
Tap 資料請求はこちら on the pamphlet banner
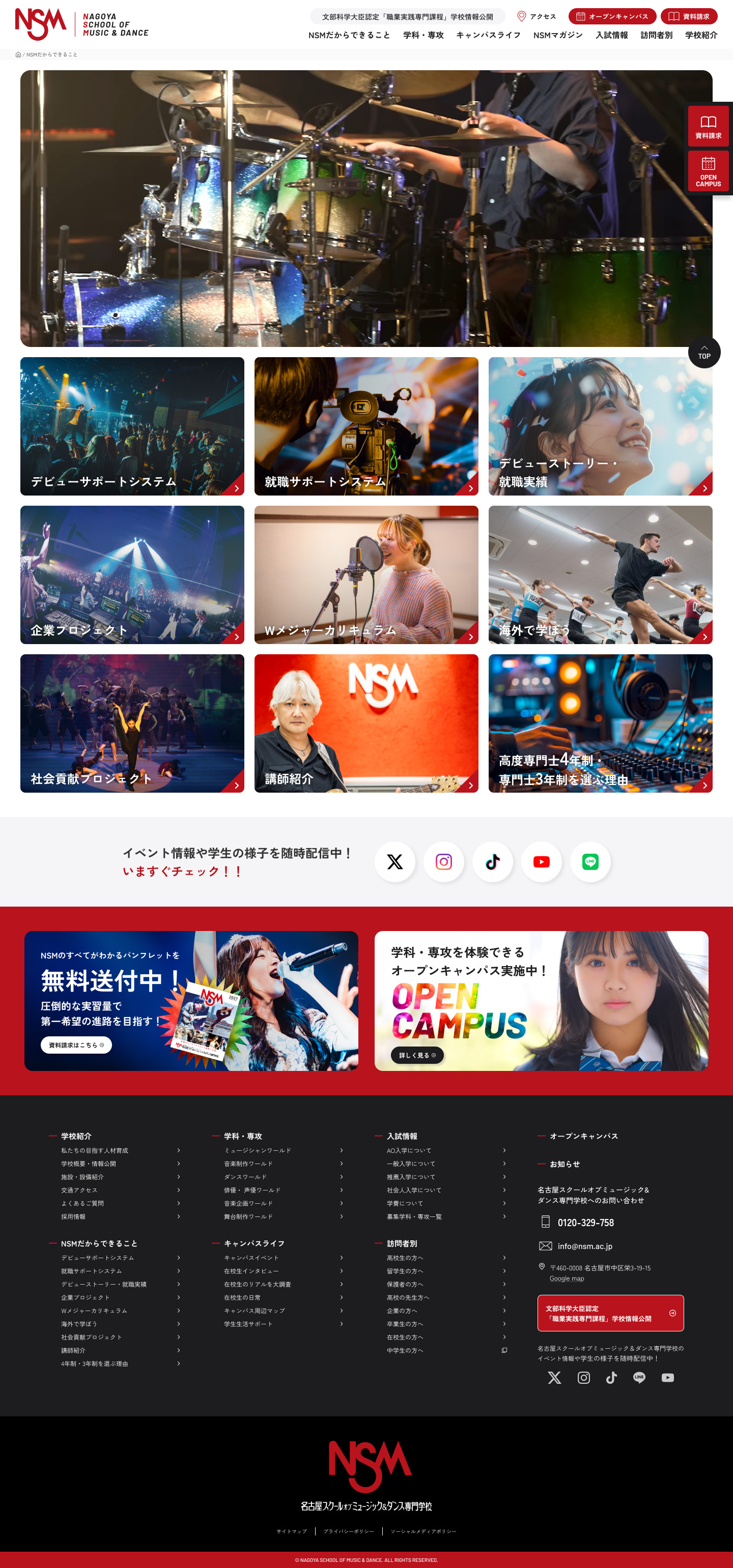coord(76,1044)
